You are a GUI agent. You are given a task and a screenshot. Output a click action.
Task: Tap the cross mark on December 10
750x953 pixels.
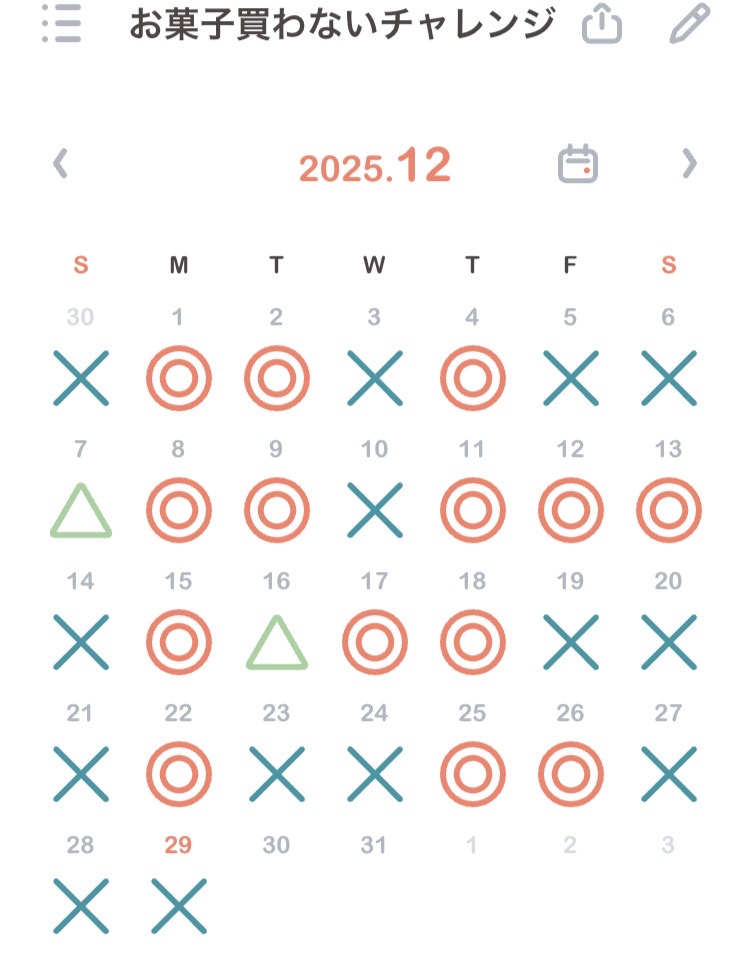click(374, 510)
